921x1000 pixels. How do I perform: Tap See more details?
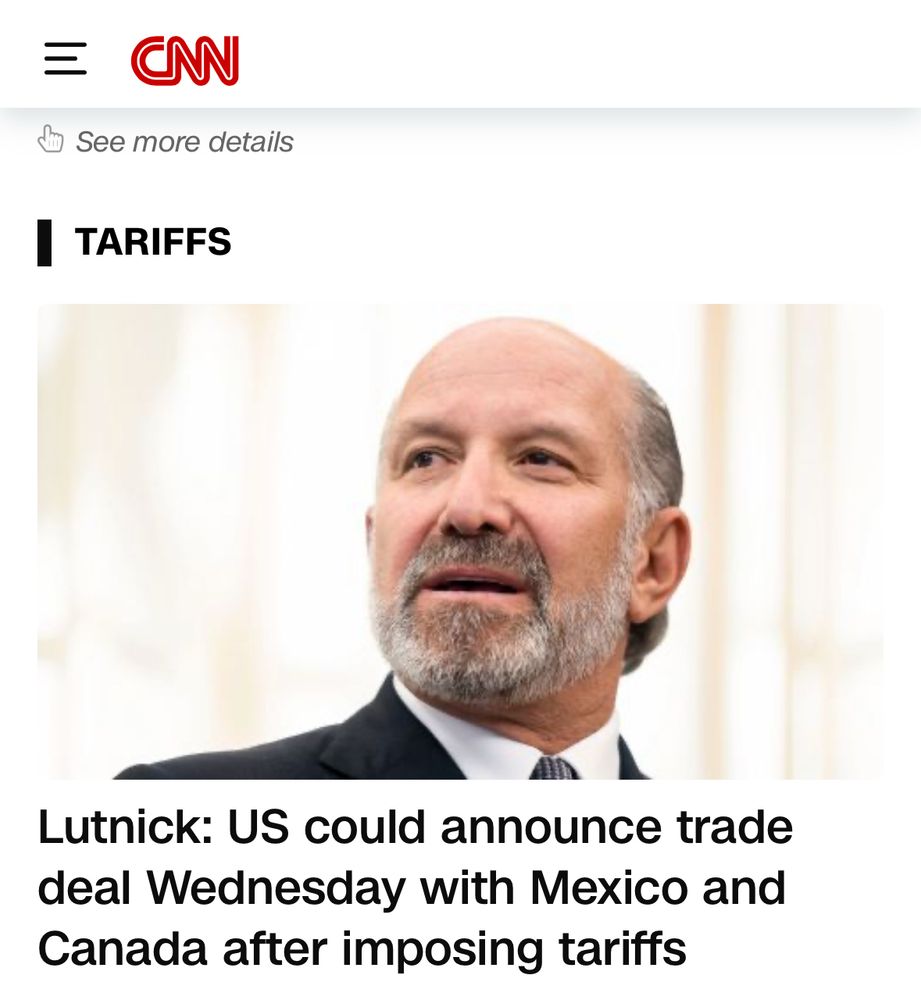184,142
